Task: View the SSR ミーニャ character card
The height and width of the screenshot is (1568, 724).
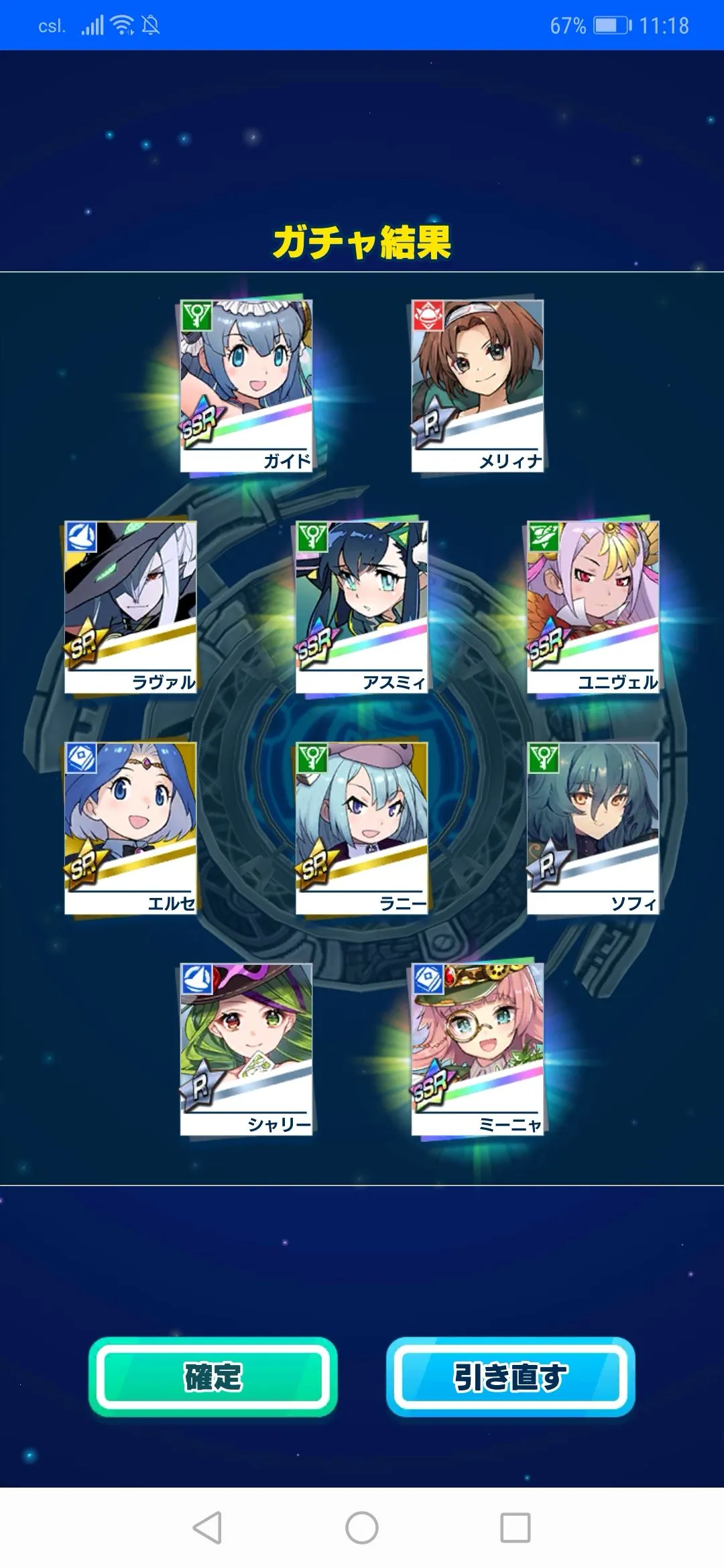Action: 477,1049
